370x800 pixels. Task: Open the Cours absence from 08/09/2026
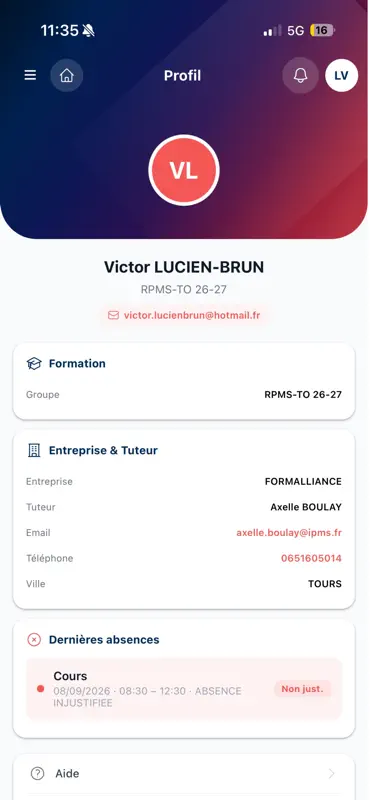click(x=184, y=689)
